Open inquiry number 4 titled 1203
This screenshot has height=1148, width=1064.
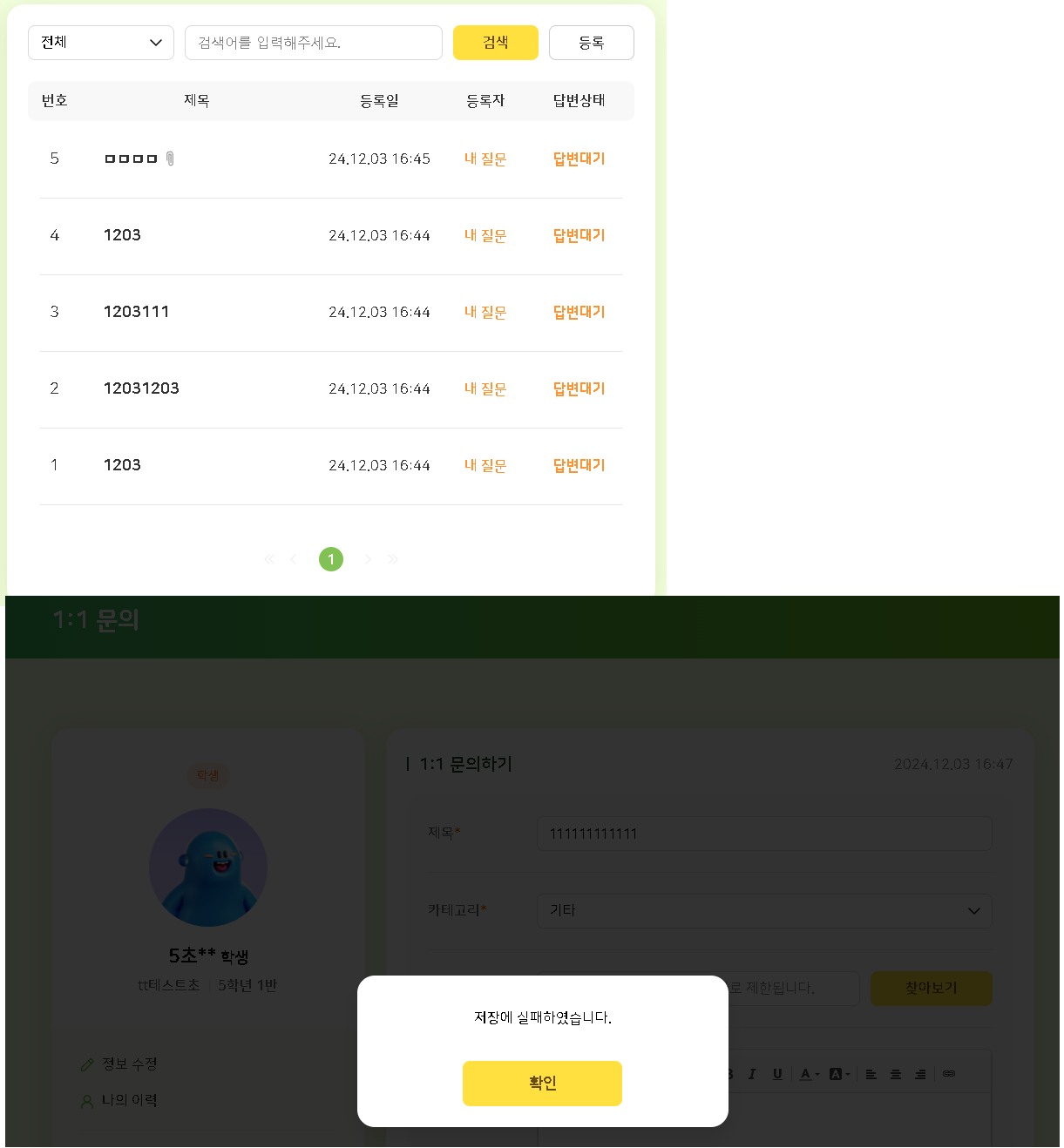[122, 235]
